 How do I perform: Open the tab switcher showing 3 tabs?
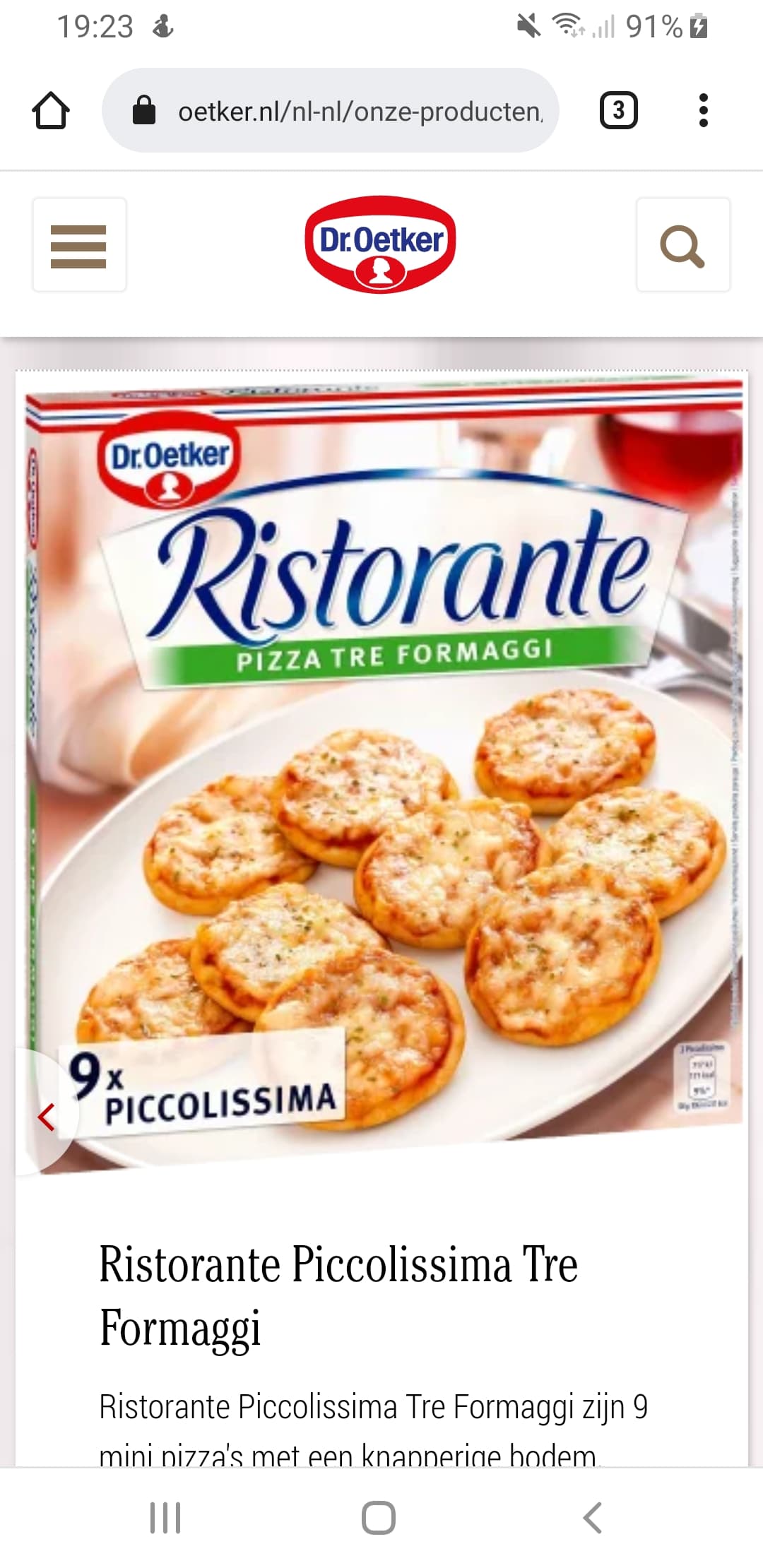pos(619,110)
